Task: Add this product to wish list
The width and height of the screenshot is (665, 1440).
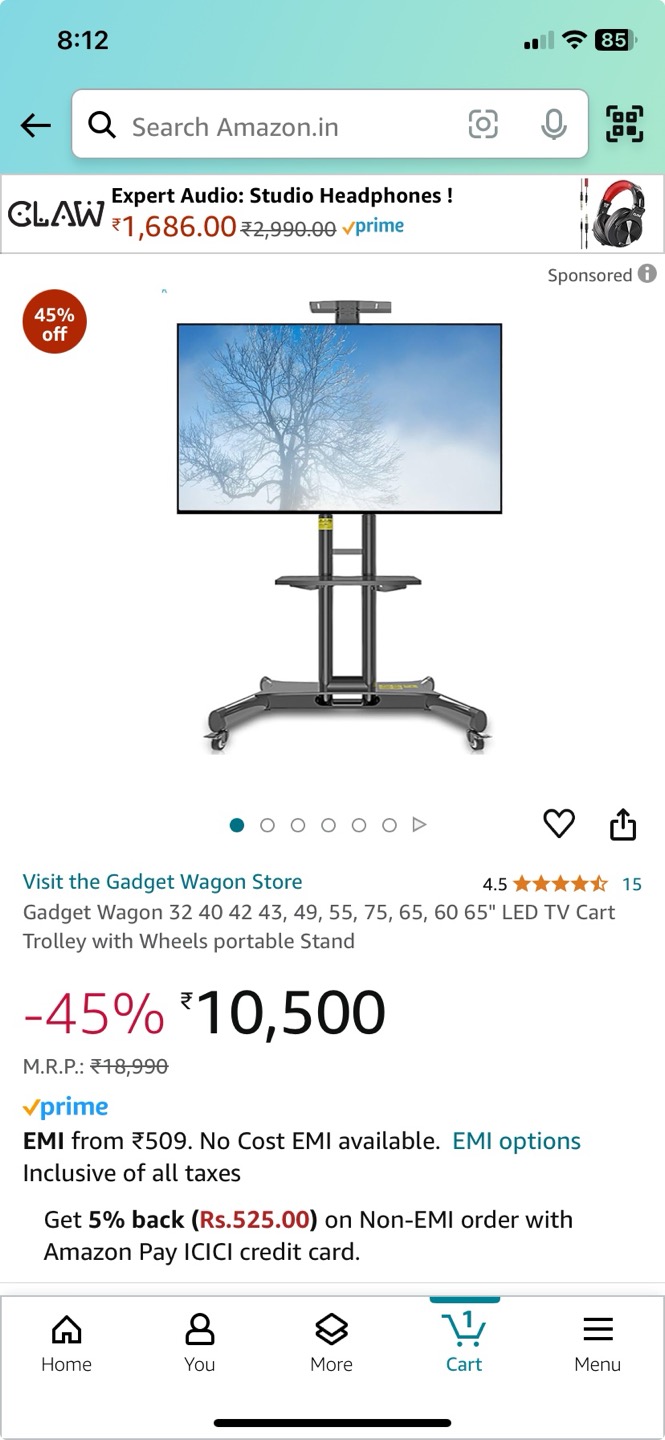Action: point(559,824)
